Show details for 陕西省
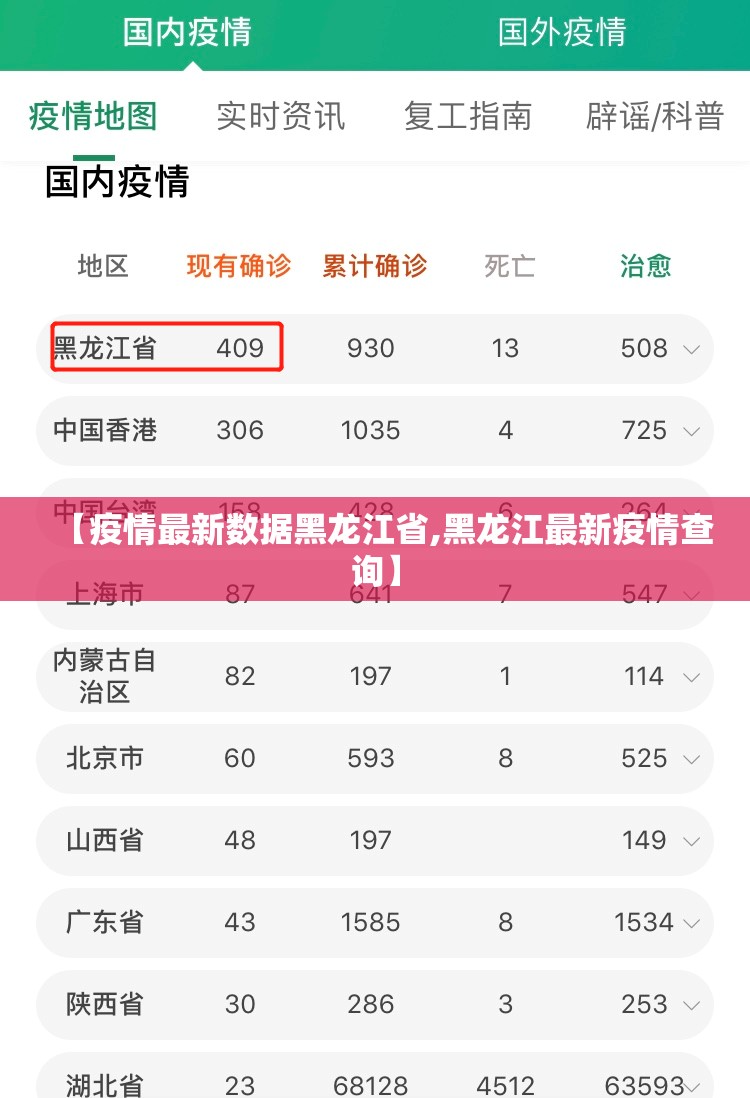Viewport: 750px width, 1098px height. point(691,1005)
